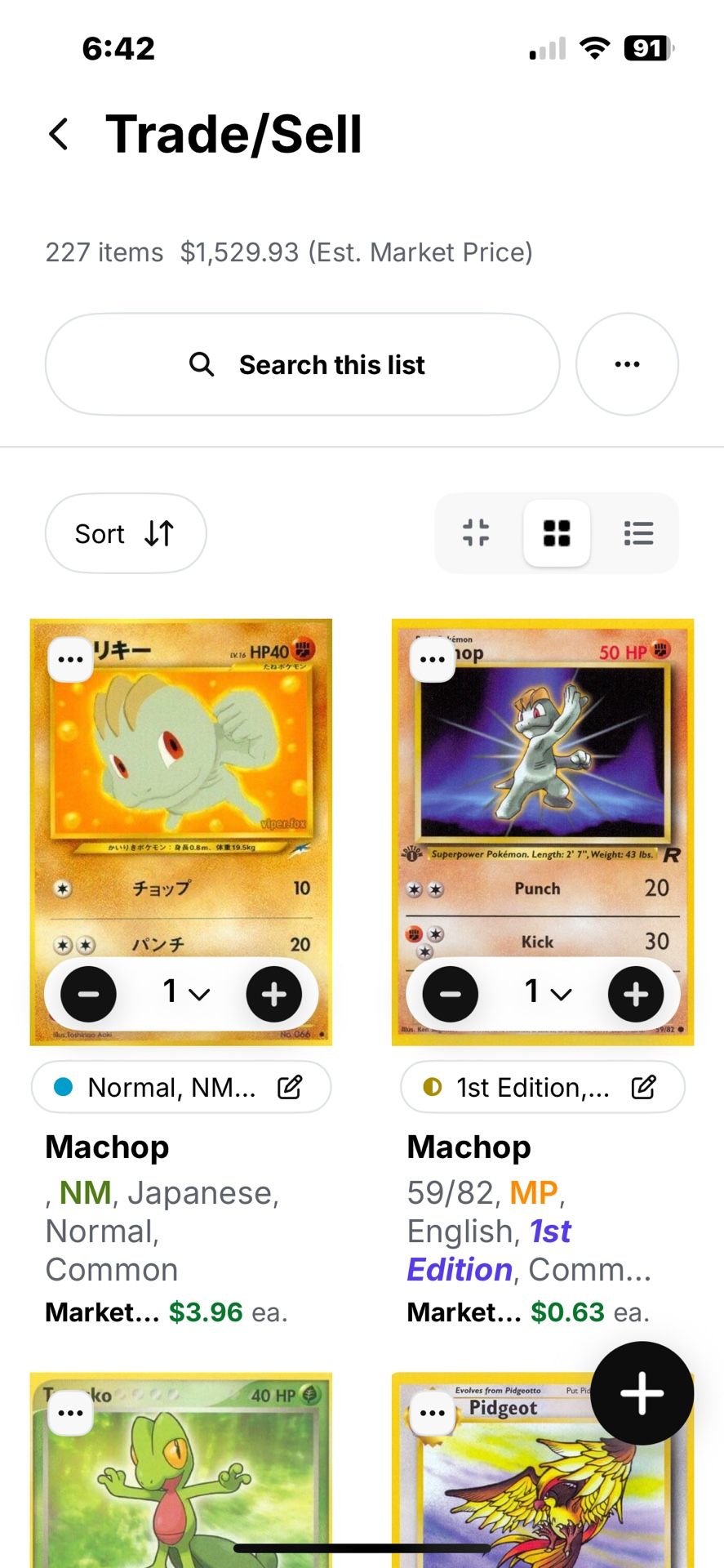Open the options menu on Pidgeot card
The image size is (724, 1568).
click(433, 1413)
